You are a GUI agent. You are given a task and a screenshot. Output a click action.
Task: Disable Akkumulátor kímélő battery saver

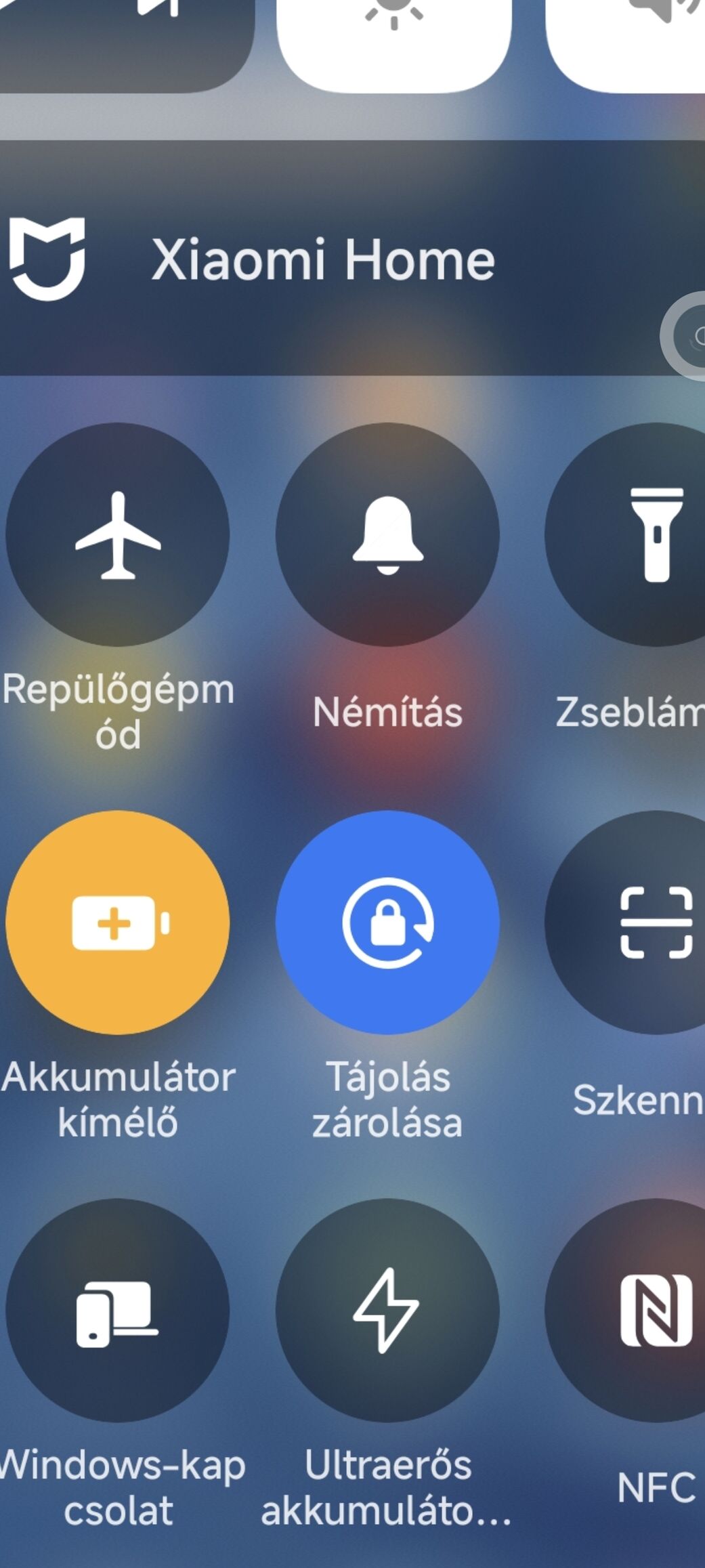[118, 923]
